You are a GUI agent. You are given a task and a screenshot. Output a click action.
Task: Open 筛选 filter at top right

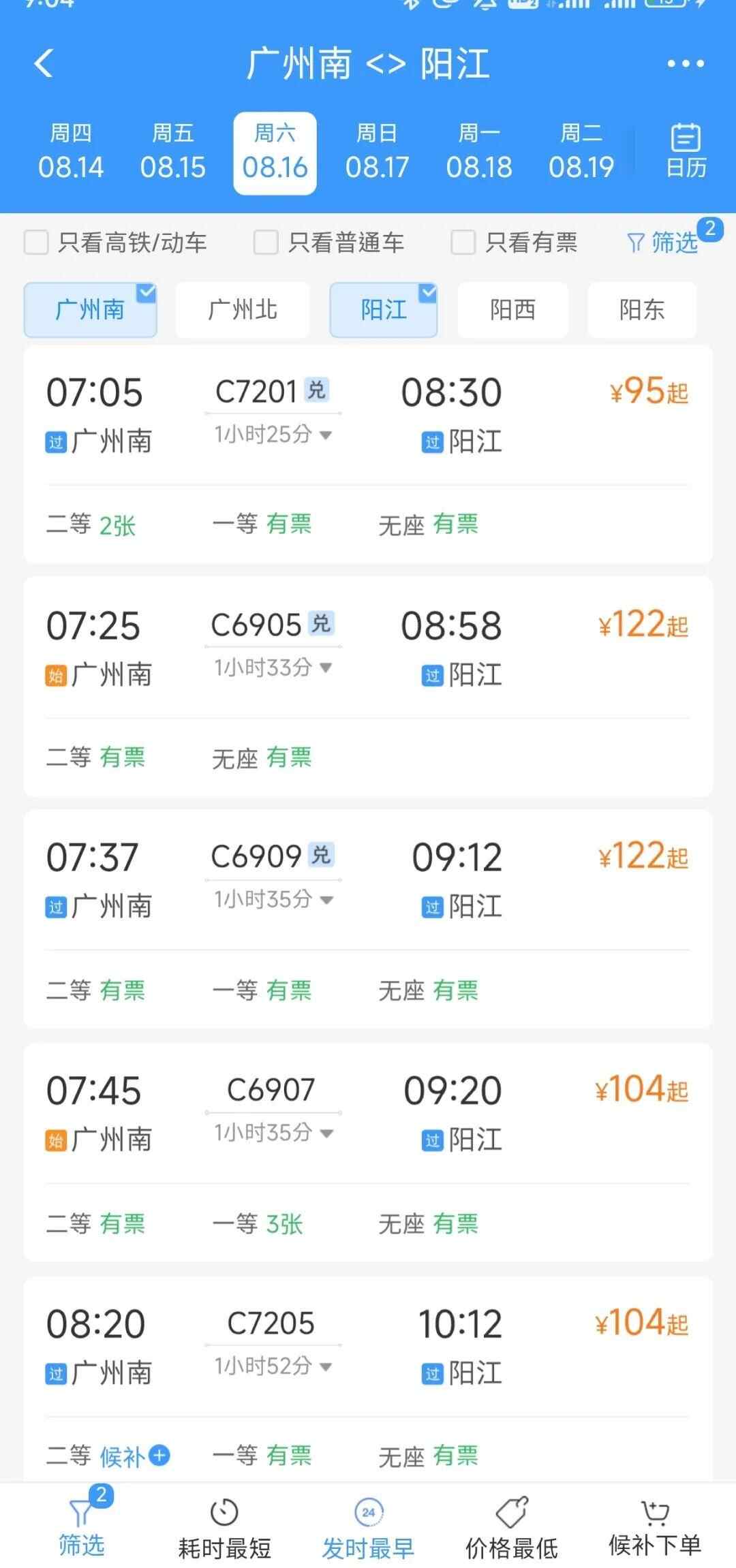coord(664,242)
